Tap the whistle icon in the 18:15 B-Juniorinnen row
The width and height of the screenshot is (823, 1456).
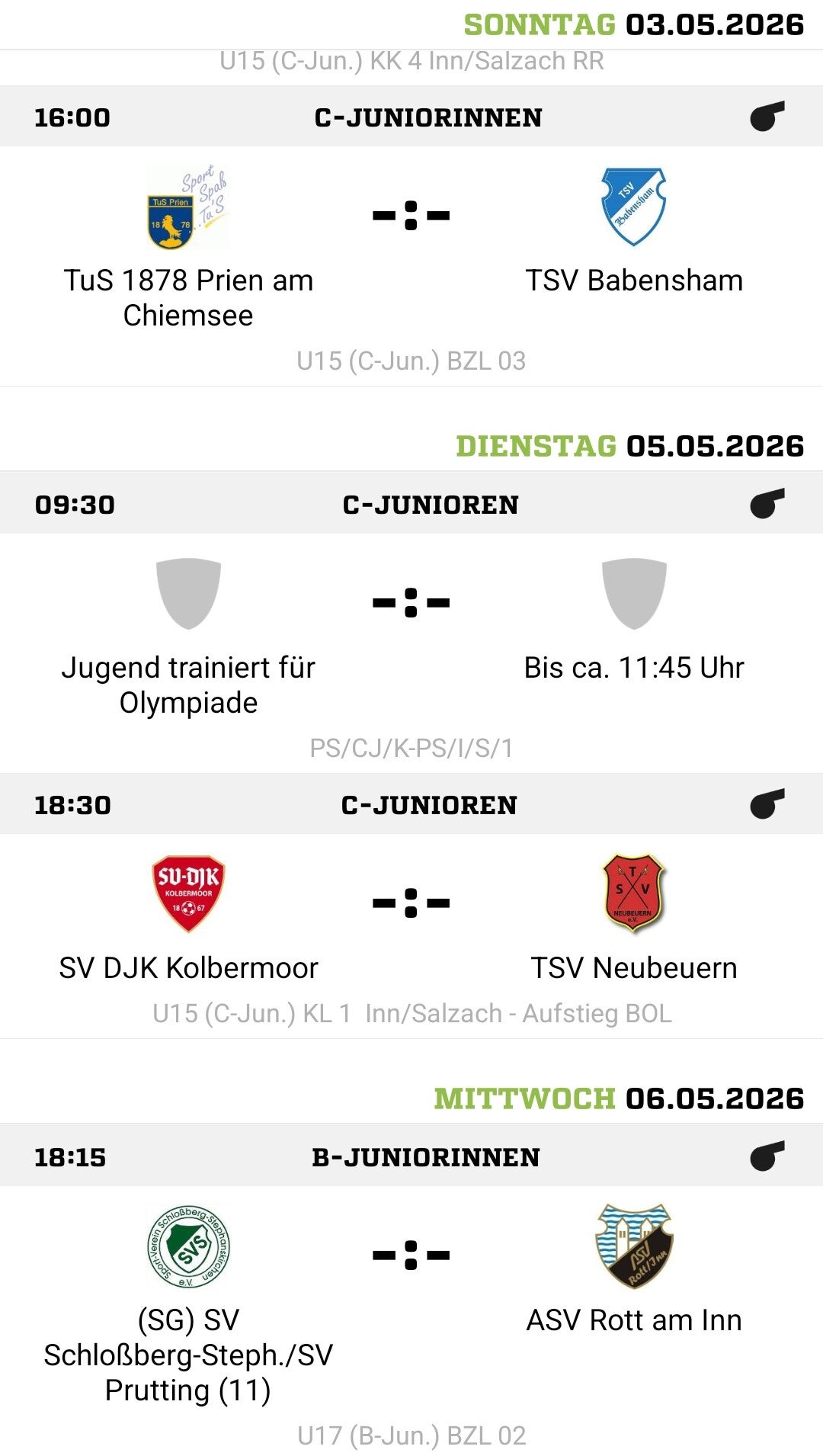(767, 1156)
